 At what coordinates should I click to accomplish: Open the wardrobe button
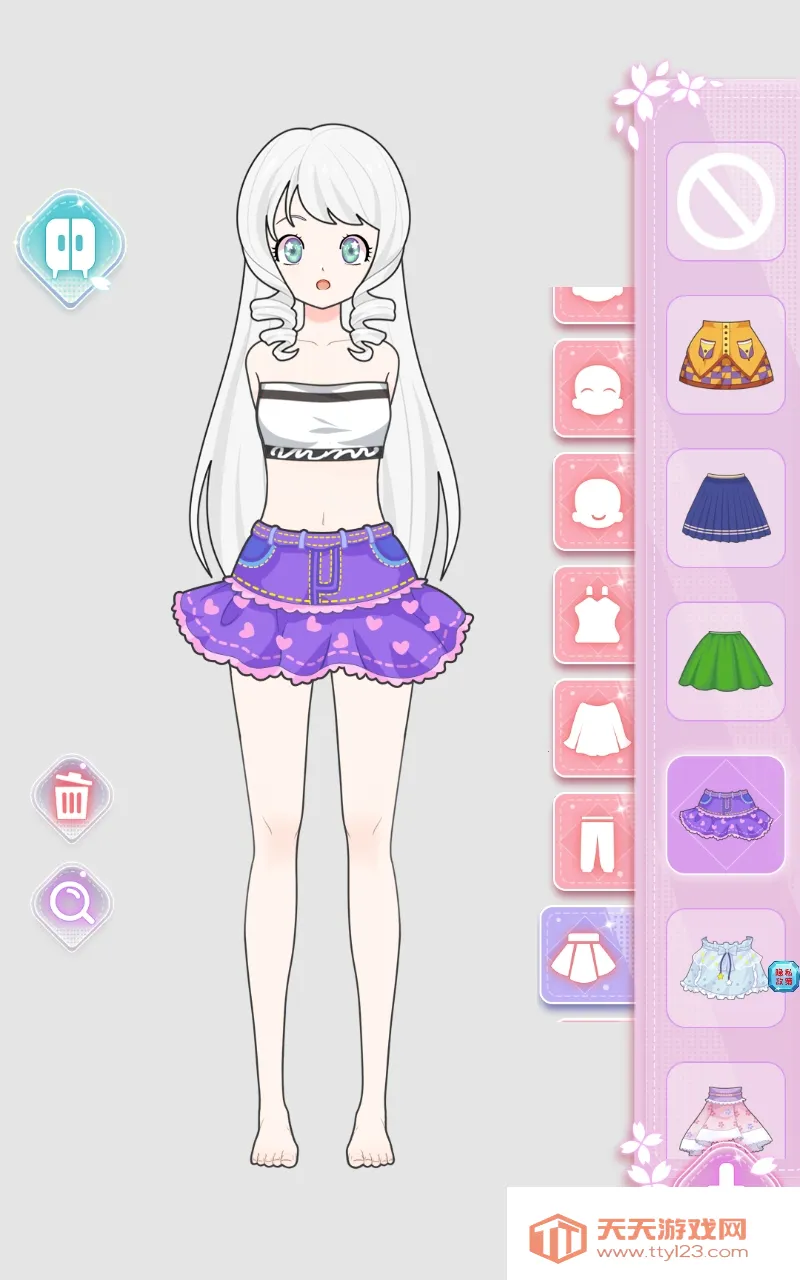pyautogui.click(x=70, y=247)
